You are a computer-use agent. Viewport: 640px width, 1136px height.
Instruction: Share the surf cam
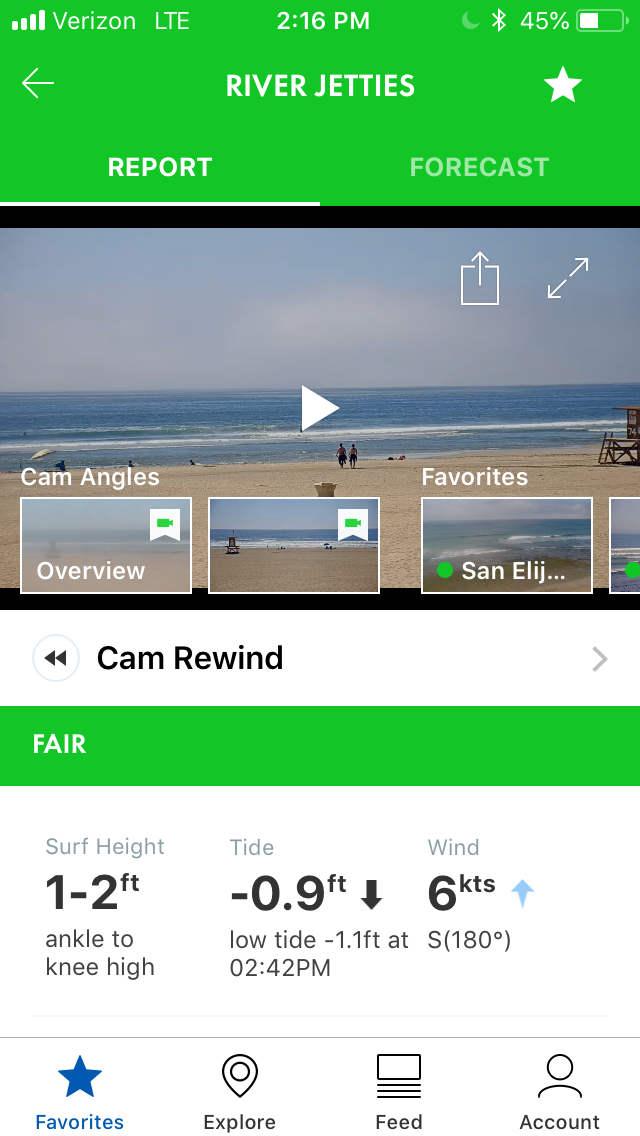tap(480, 278)
